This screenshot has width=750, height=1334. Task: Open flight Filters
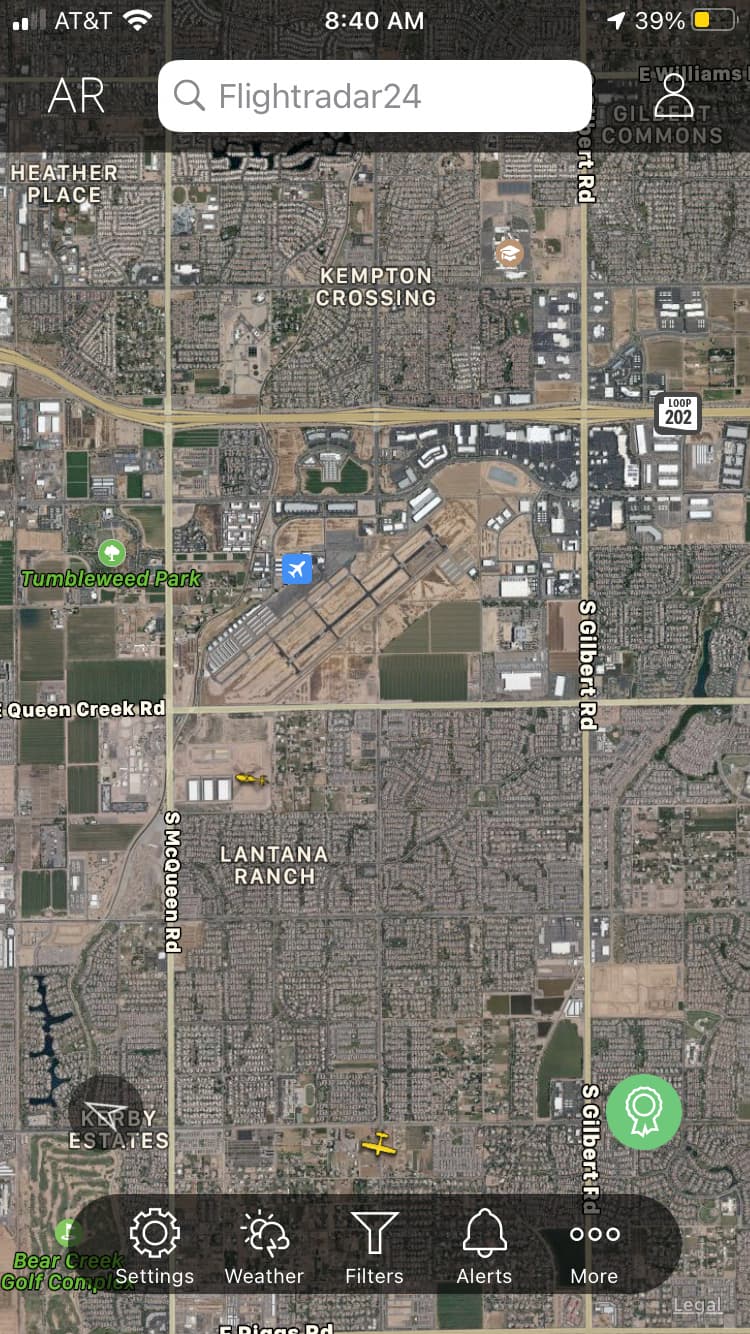point(374,1246)
